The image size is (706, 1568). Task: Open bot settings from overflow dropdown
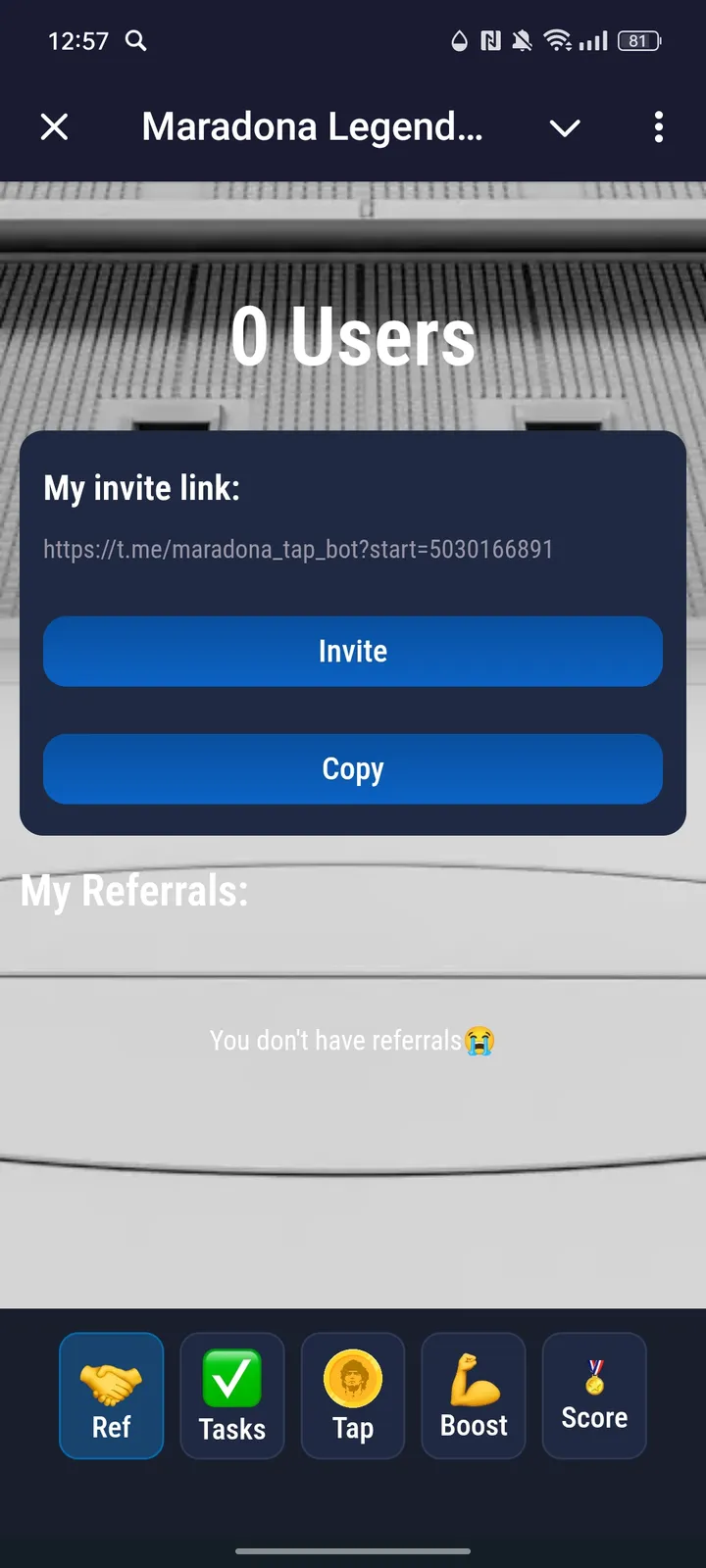coord(658,127)
